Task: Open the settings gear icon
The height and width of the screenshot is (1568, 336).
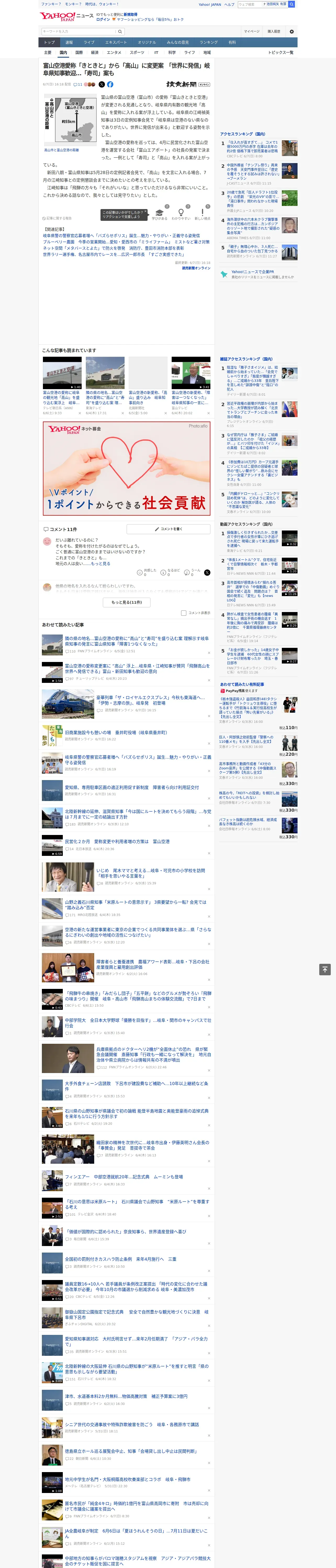Action: click(x=292, y=32)
